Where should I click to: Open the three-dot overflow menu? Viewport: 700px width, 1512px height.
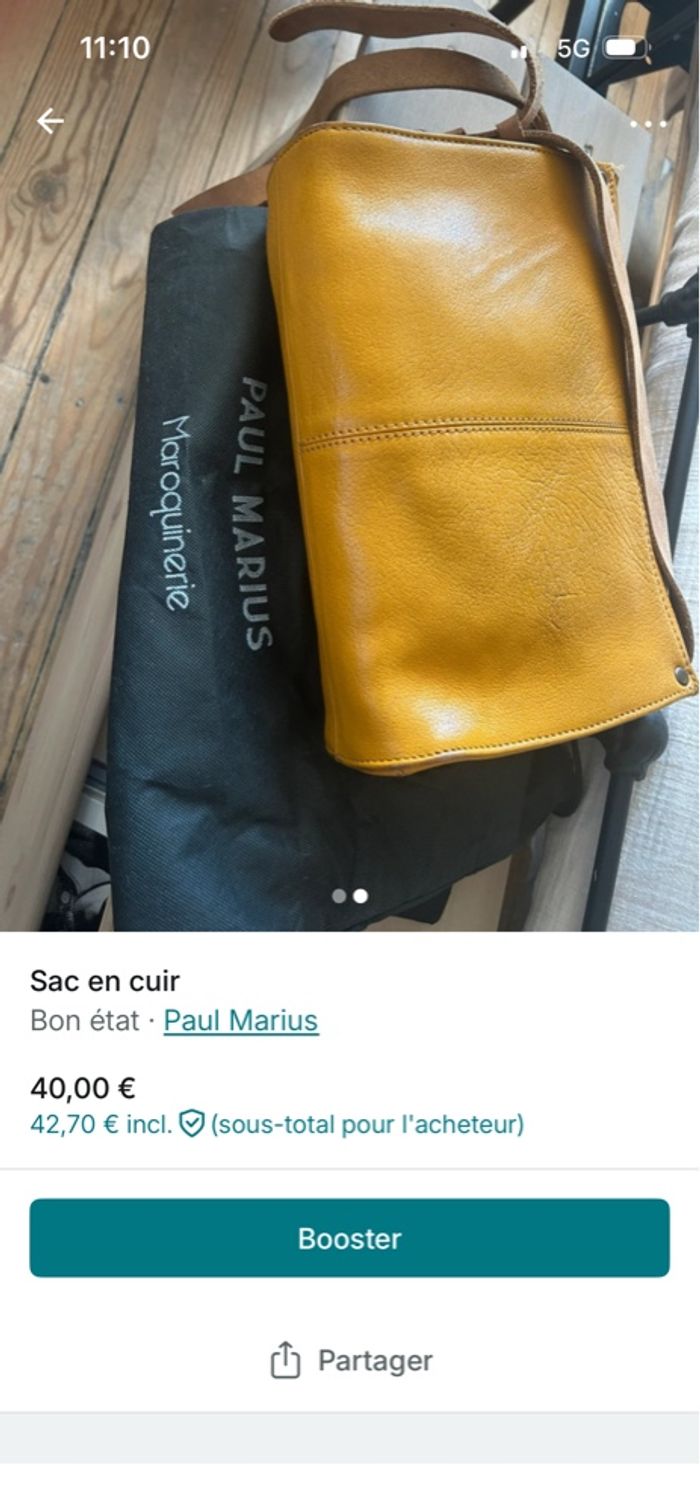click(648, 124)
